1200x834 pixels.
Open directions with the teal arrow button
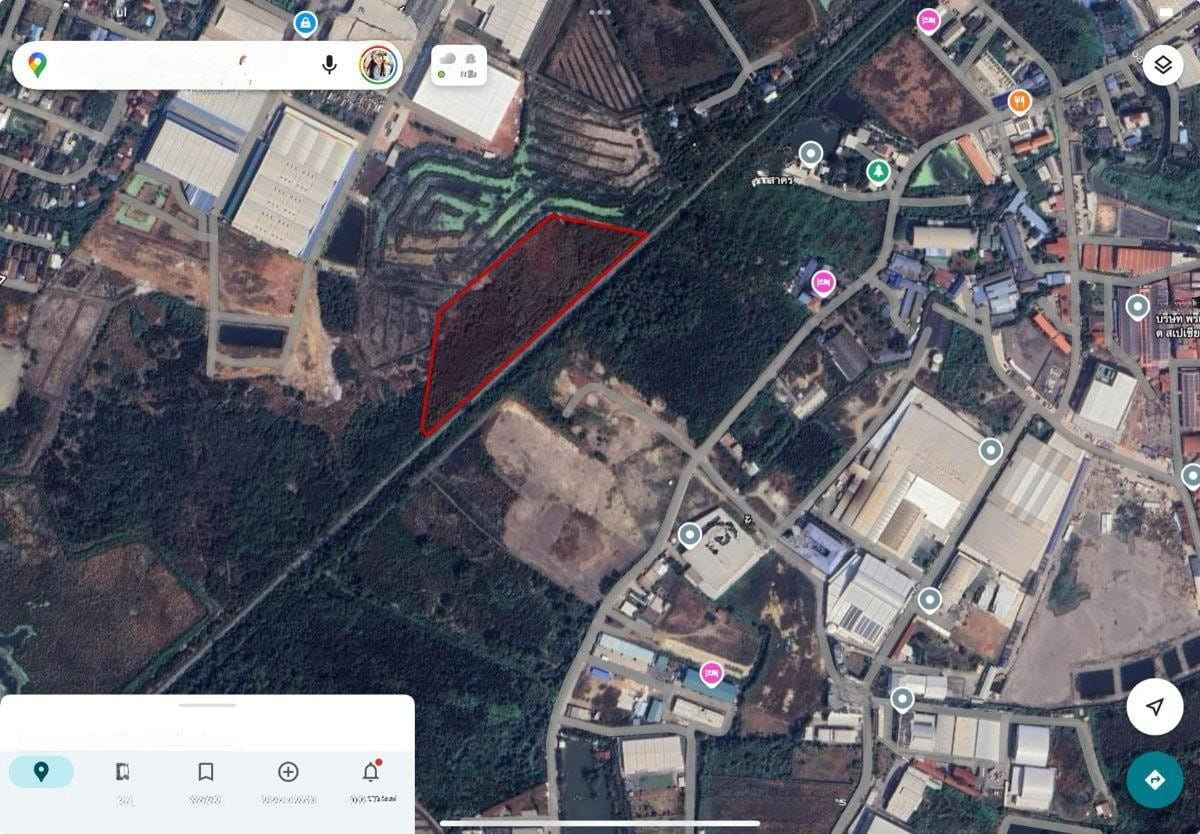pyautogui.click(x=1155, y=780)
